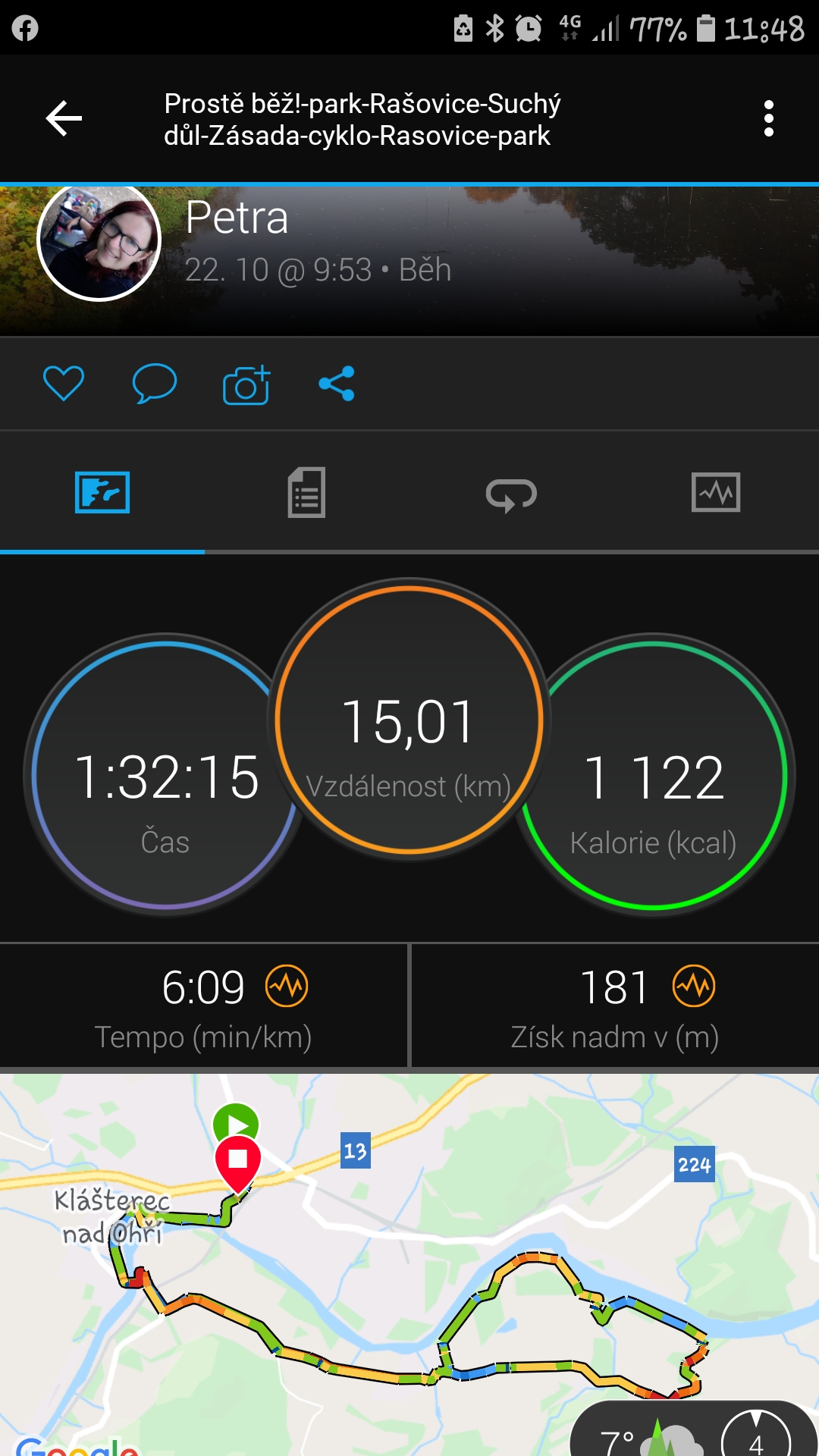Switch to the charts tab
The height and width of the screenshot is (1456, 819).
click(716, 492)
